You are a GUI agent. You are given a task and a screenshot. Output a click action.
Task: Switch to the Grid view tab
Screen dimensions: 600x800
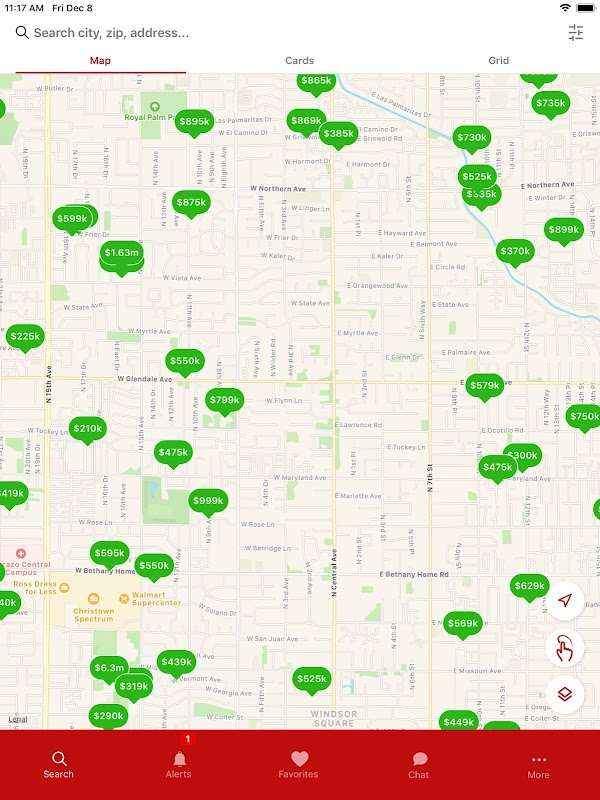(x=498, y=61)
